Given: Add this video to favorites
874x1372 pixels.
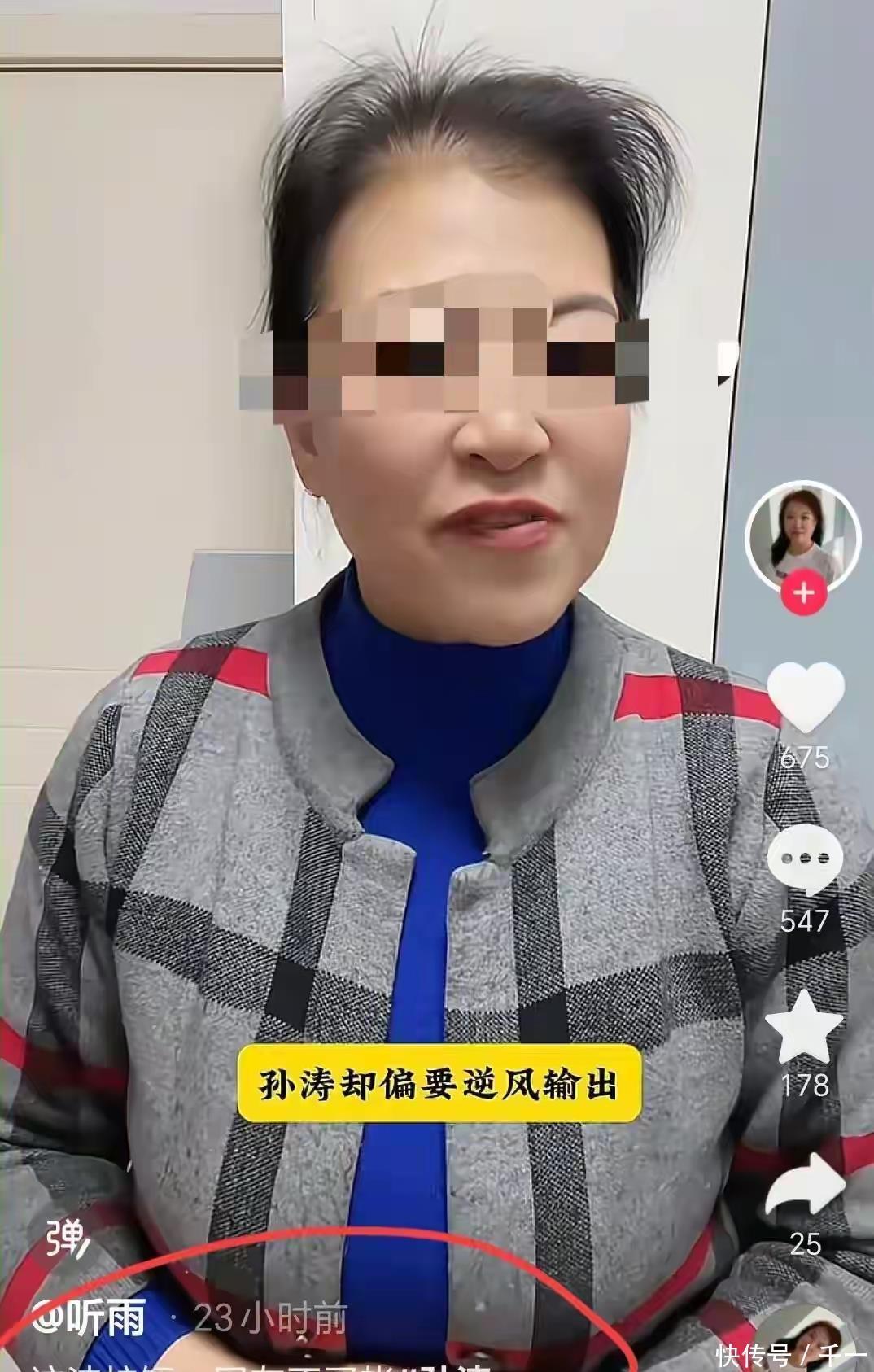Looking at the screenshot, I should 804,1027.
